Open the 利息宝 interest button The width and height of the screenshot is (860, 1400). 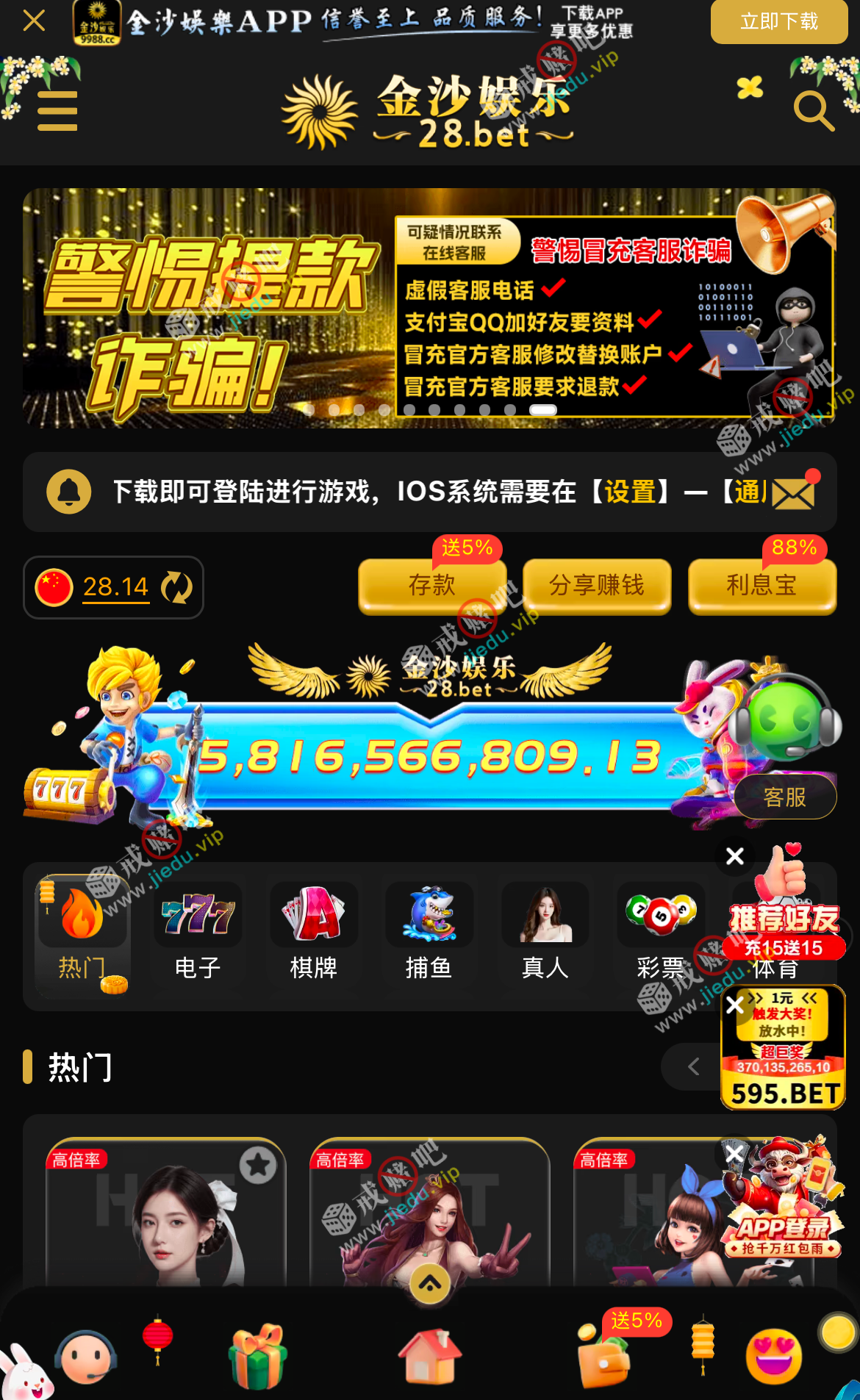(762, 586)
